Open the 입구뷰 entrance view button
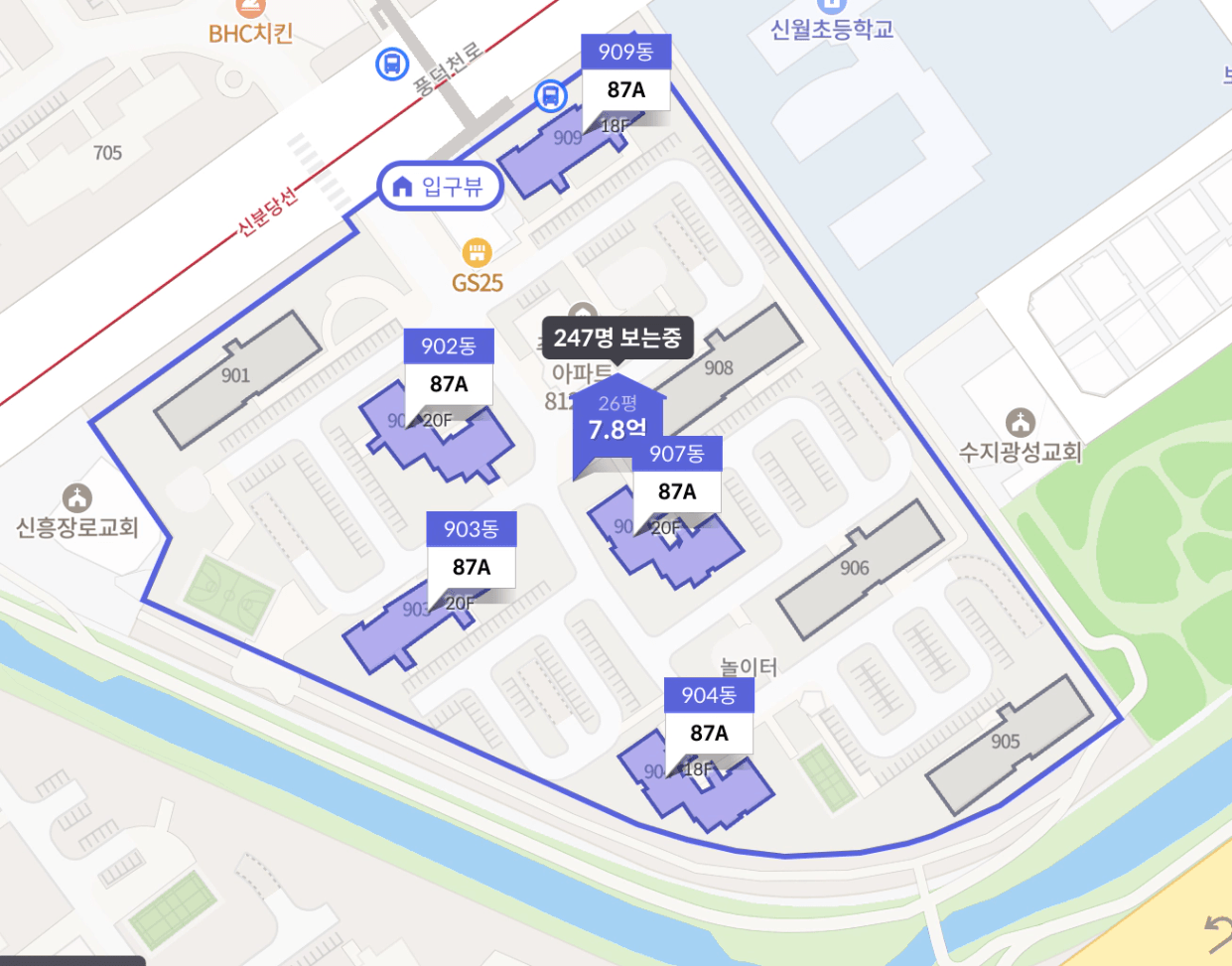 coord(440,186)
